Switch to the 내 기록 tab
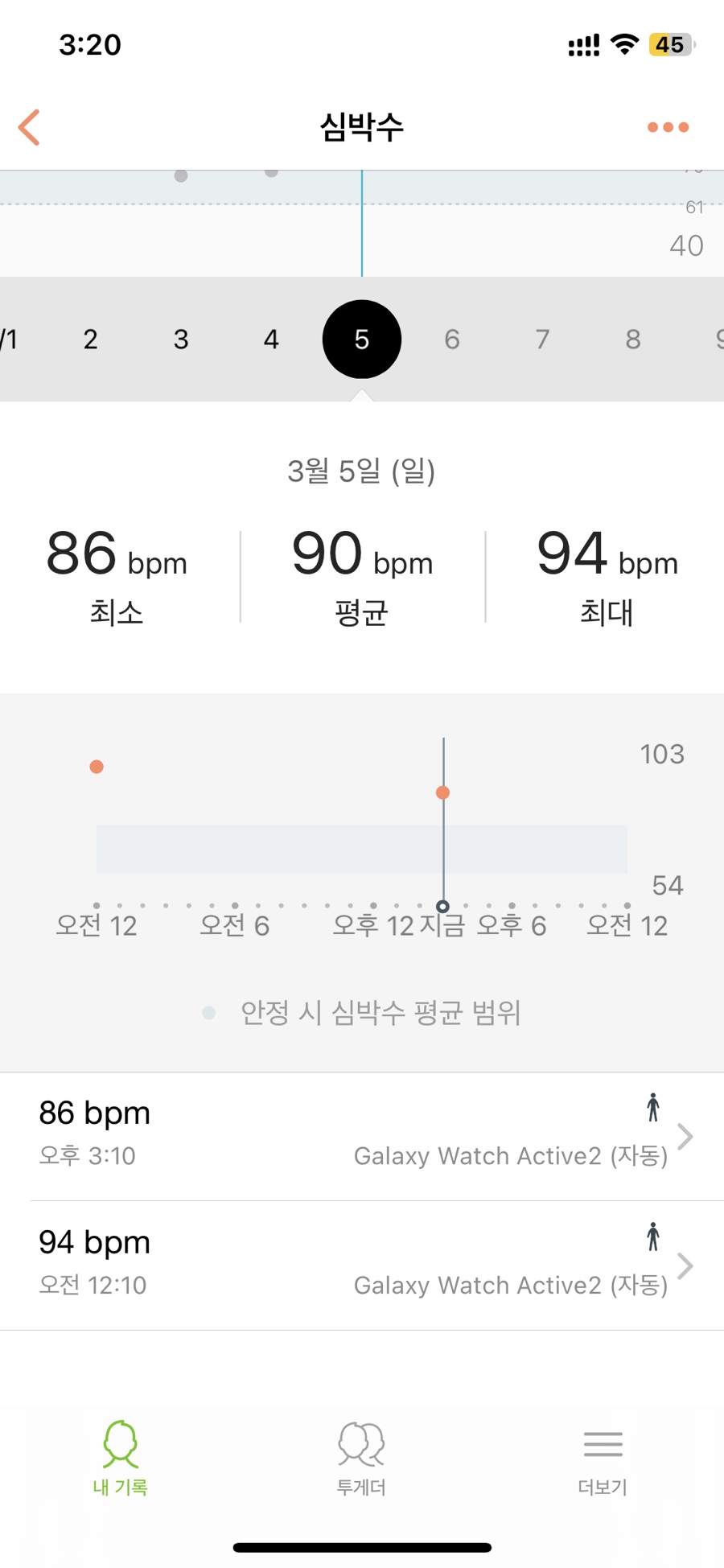This screenshot has width=724, height=1568. click(x=121, y=1458)
